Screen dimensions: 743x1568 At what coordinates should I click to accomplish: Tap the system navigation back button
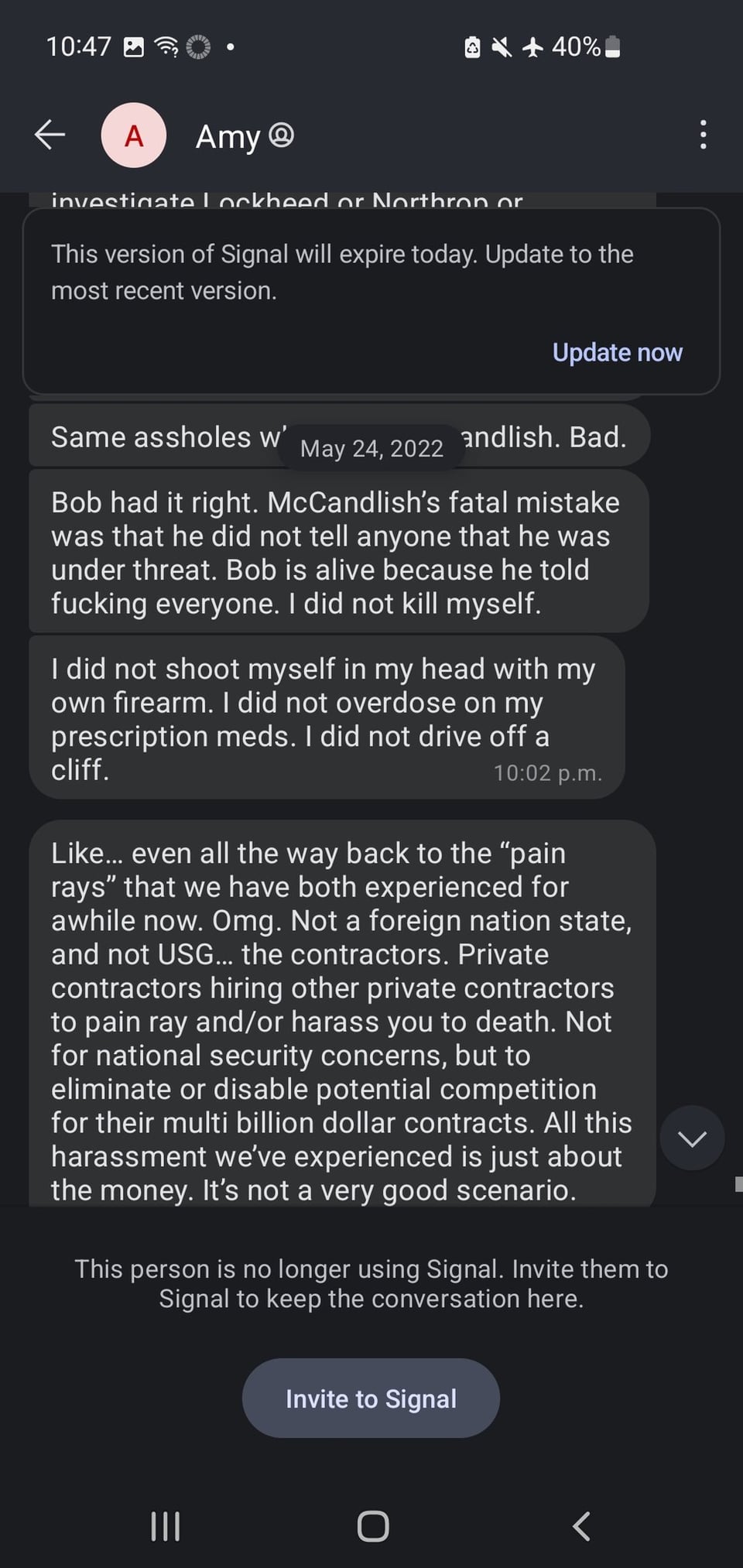581,1526
